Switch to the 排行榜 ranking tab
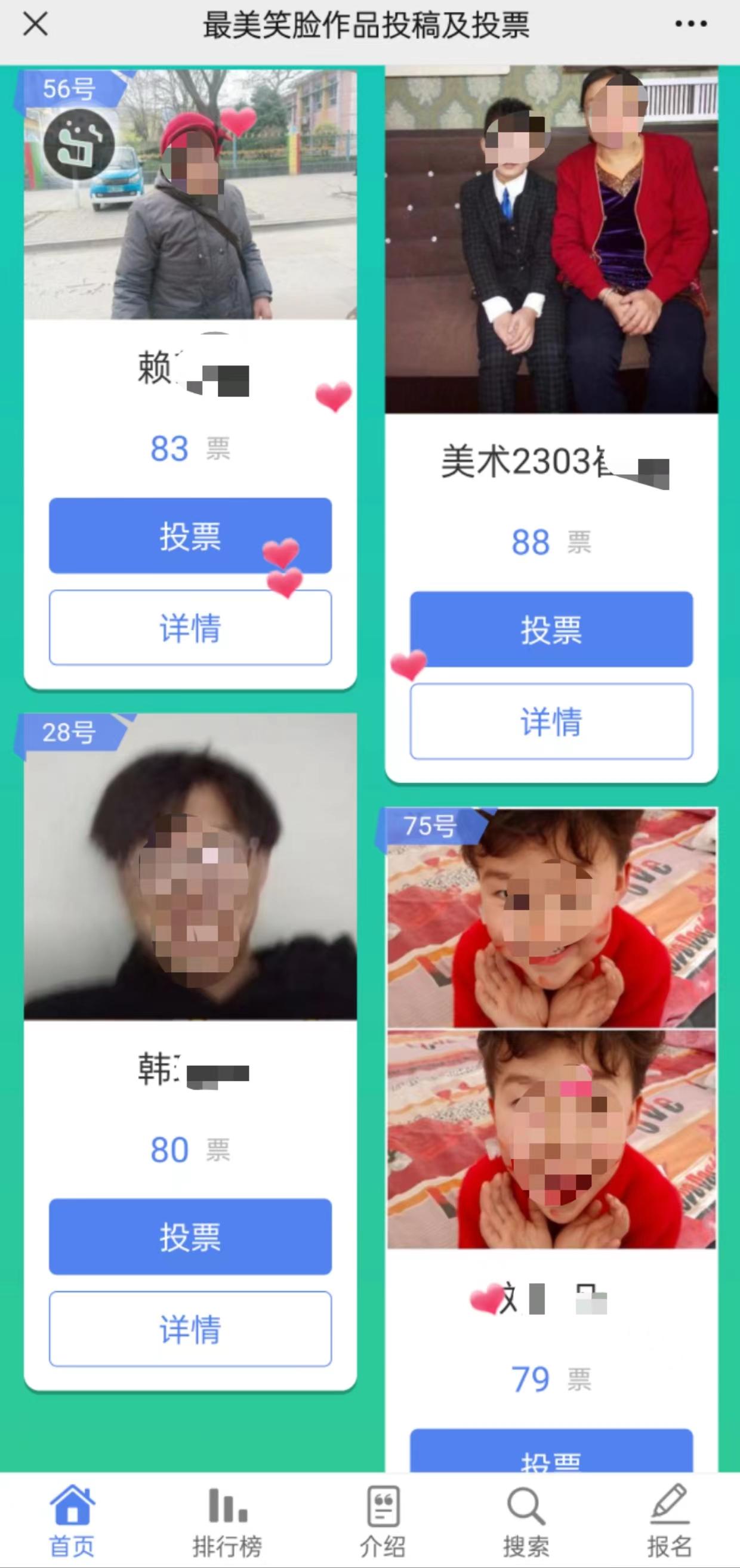 [227, 1520]
